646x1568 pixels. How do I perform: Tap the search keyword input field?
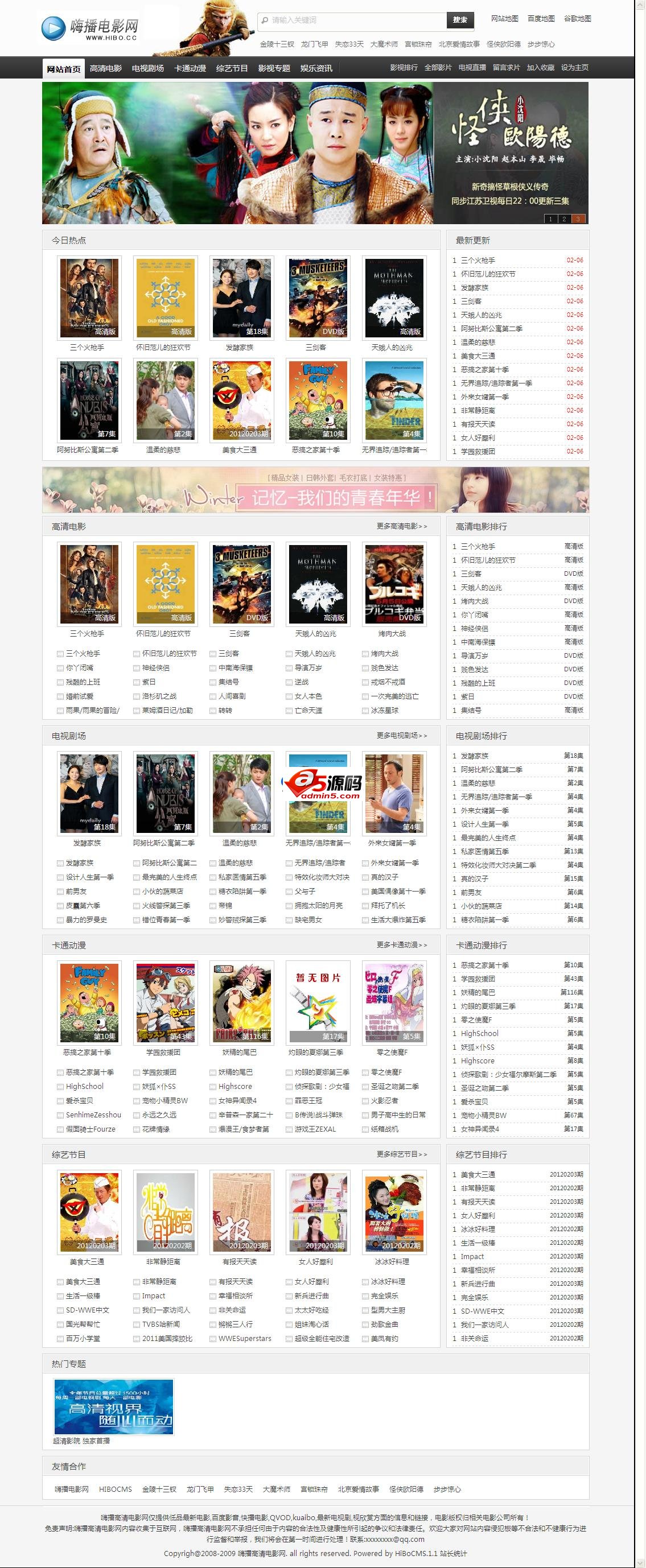pyautogui.click(x=353, y=20)
